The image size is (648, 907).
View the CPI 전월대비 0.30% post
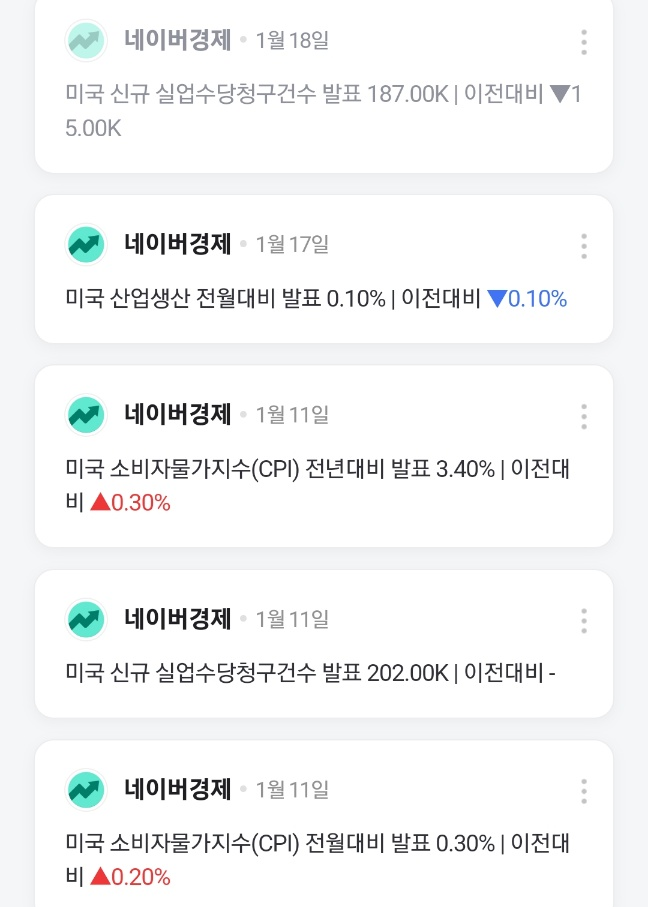(x=316, y=859)
